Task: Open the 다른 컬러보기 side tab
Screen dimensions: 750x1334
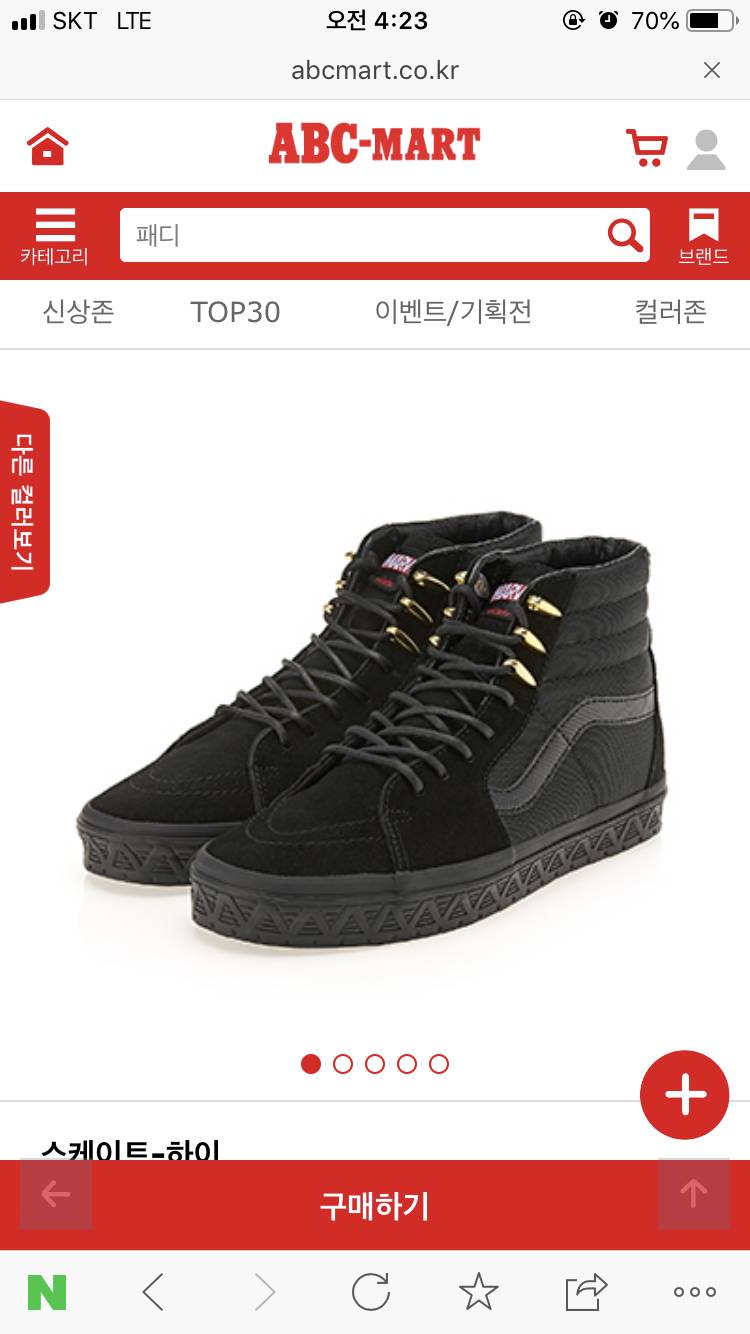Action: 24,502
